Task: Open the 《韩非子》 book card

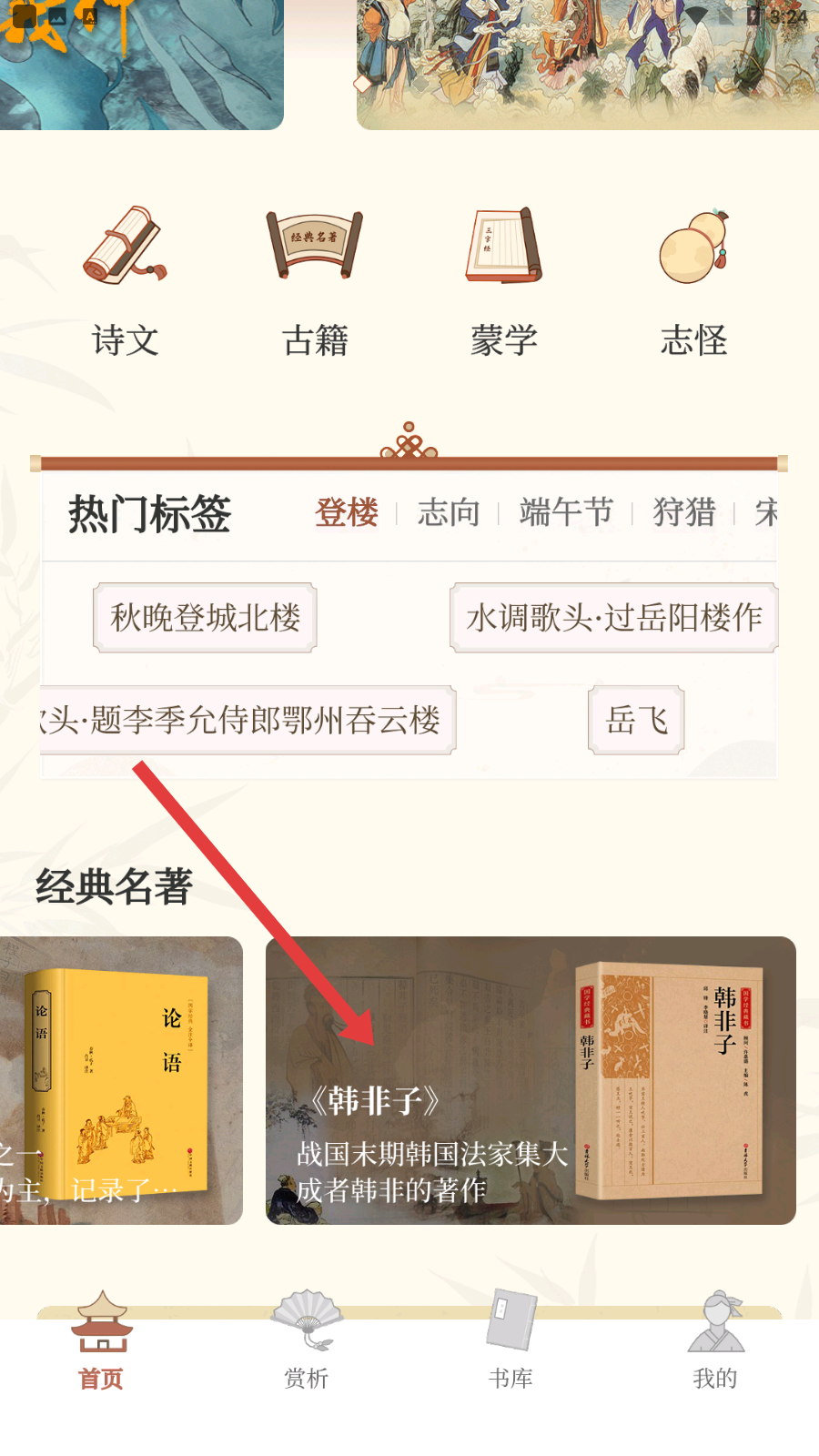Action: coord(531,1080)
